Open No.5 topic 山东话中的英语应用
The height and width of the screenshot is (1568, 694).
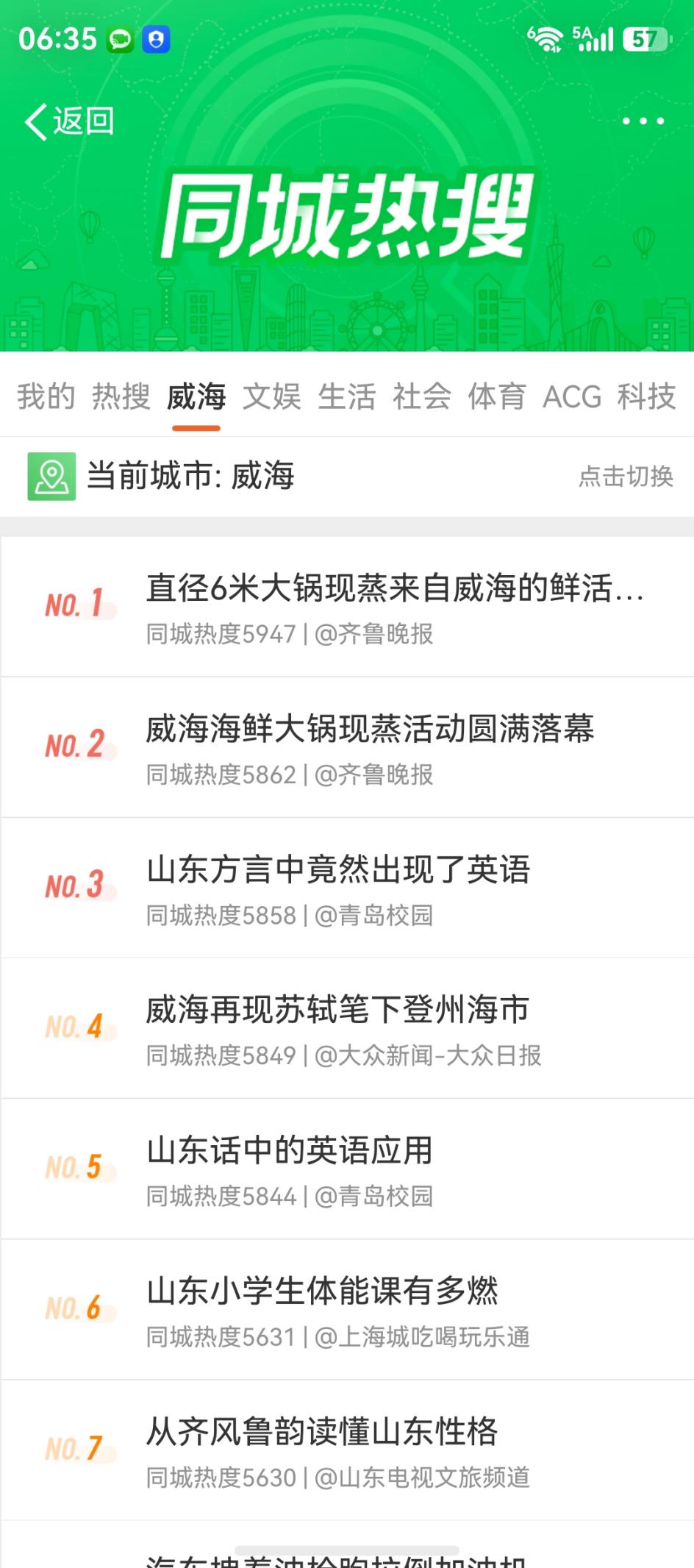(290, 1150)
